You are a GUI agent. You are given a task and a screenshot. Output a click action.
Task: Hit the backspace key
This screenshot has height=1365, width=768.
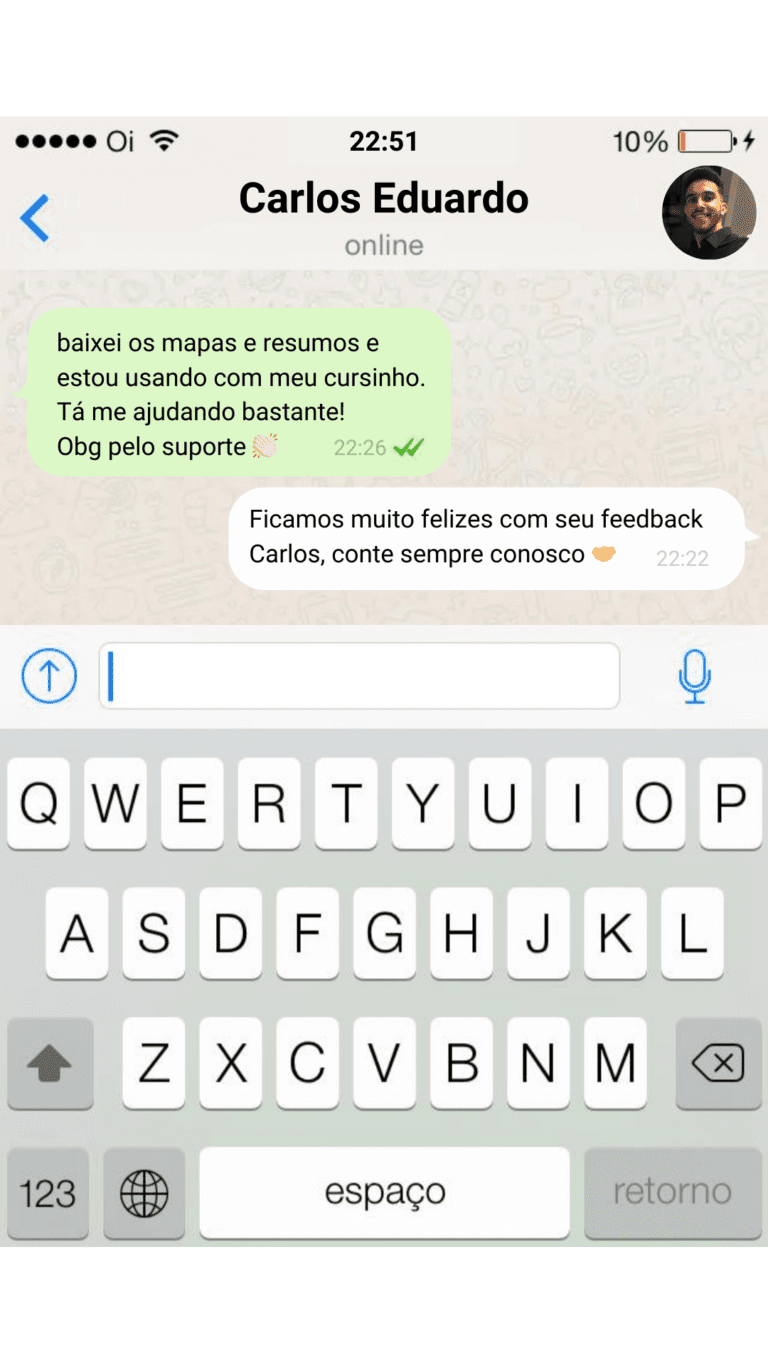(x=717, y=1064)
